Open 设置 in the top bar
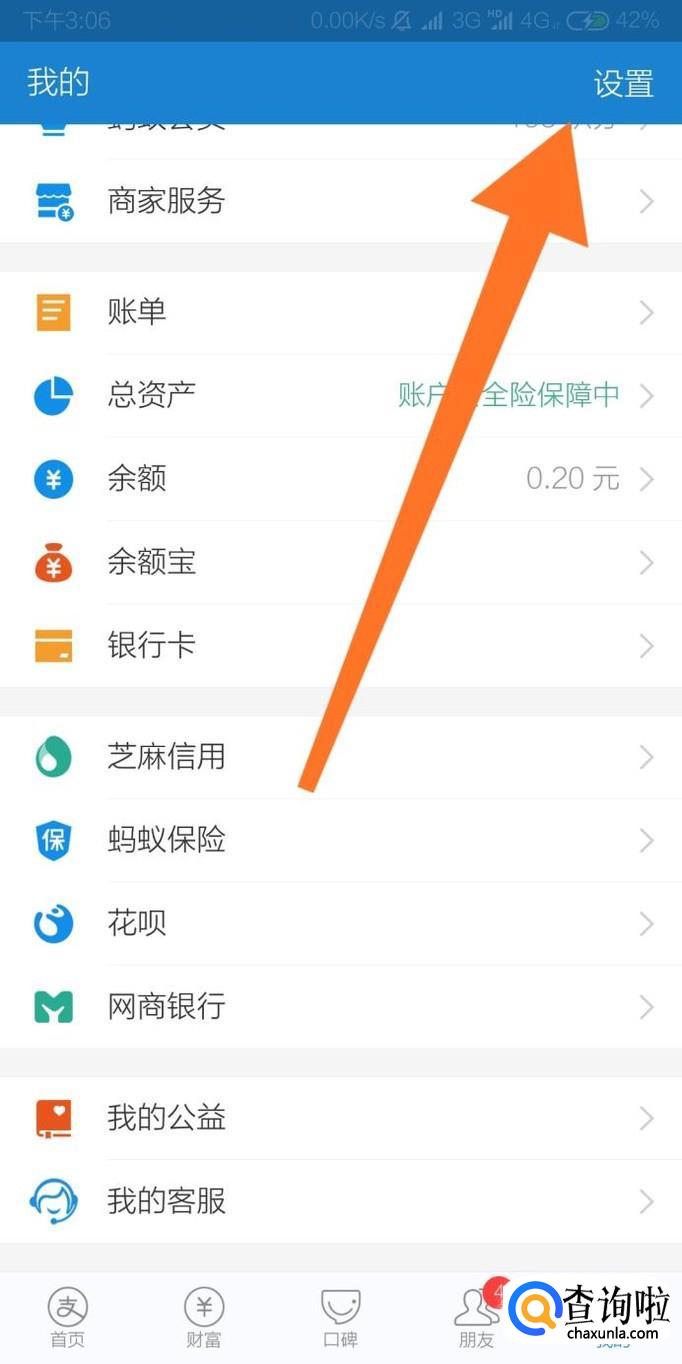This screenshot has width=682, height=1364. [623, 84]
